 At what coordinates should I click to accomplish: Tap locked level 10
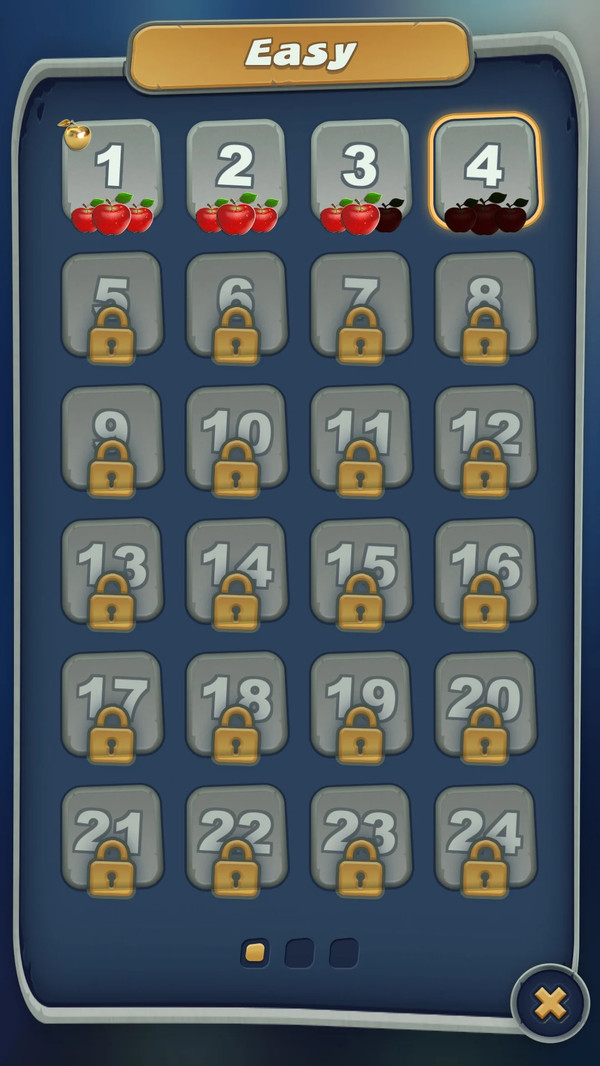point(236,439)
